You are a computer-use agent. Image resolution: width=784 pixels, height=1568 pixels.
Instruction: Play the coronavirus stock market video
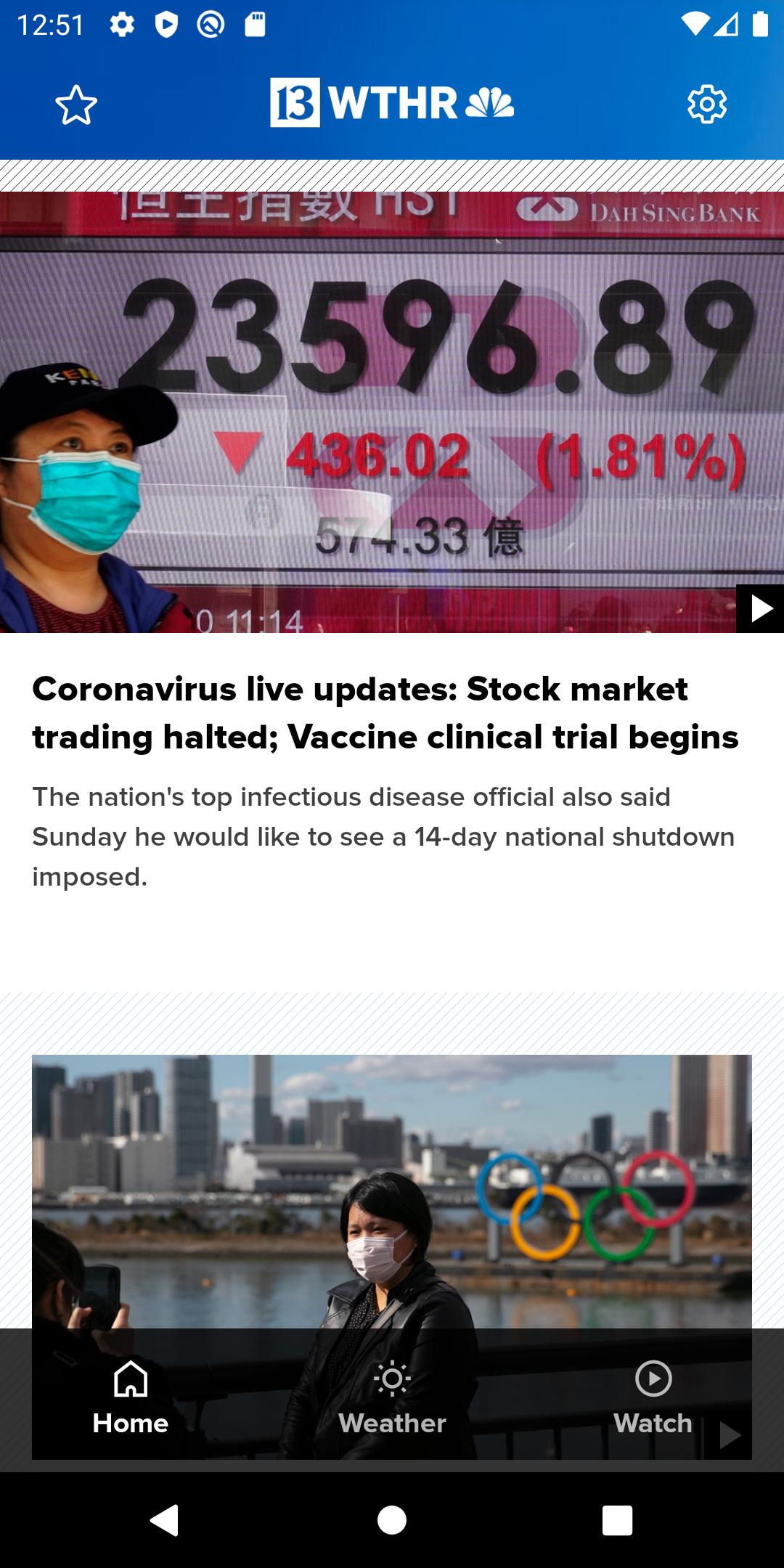[759, 608]
